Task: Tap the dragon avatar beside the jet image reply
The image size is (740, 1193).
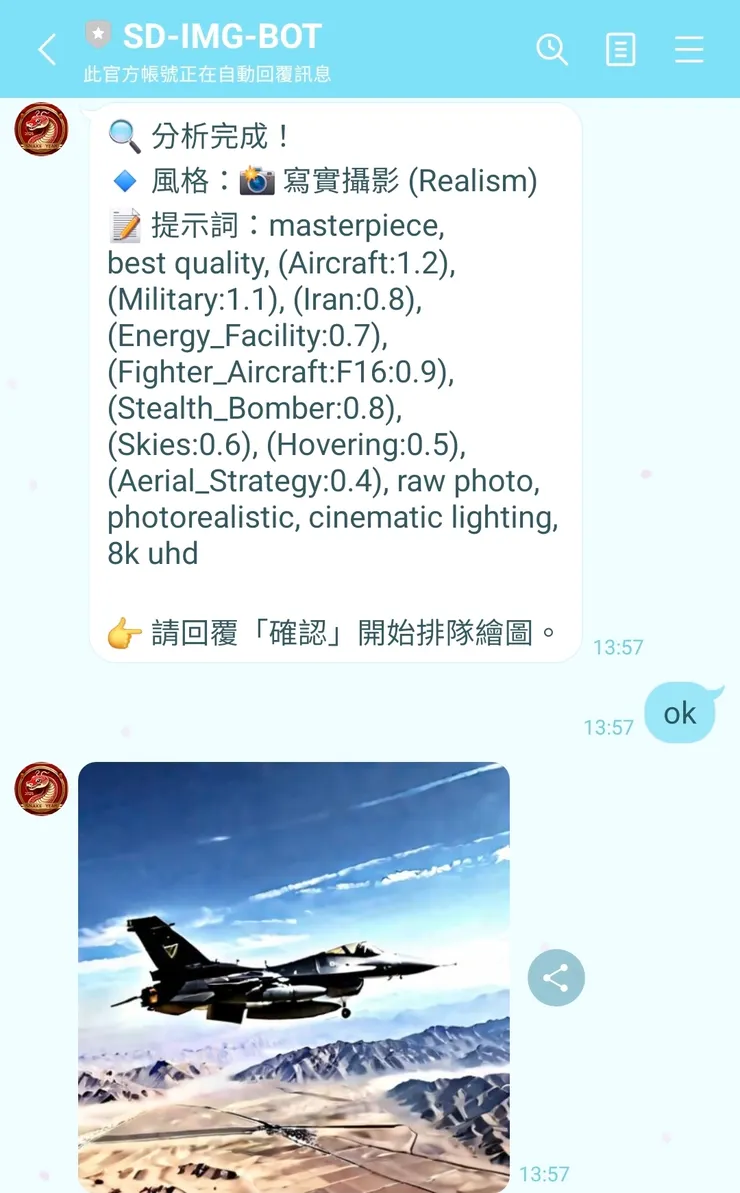Action: click(39, 788)
